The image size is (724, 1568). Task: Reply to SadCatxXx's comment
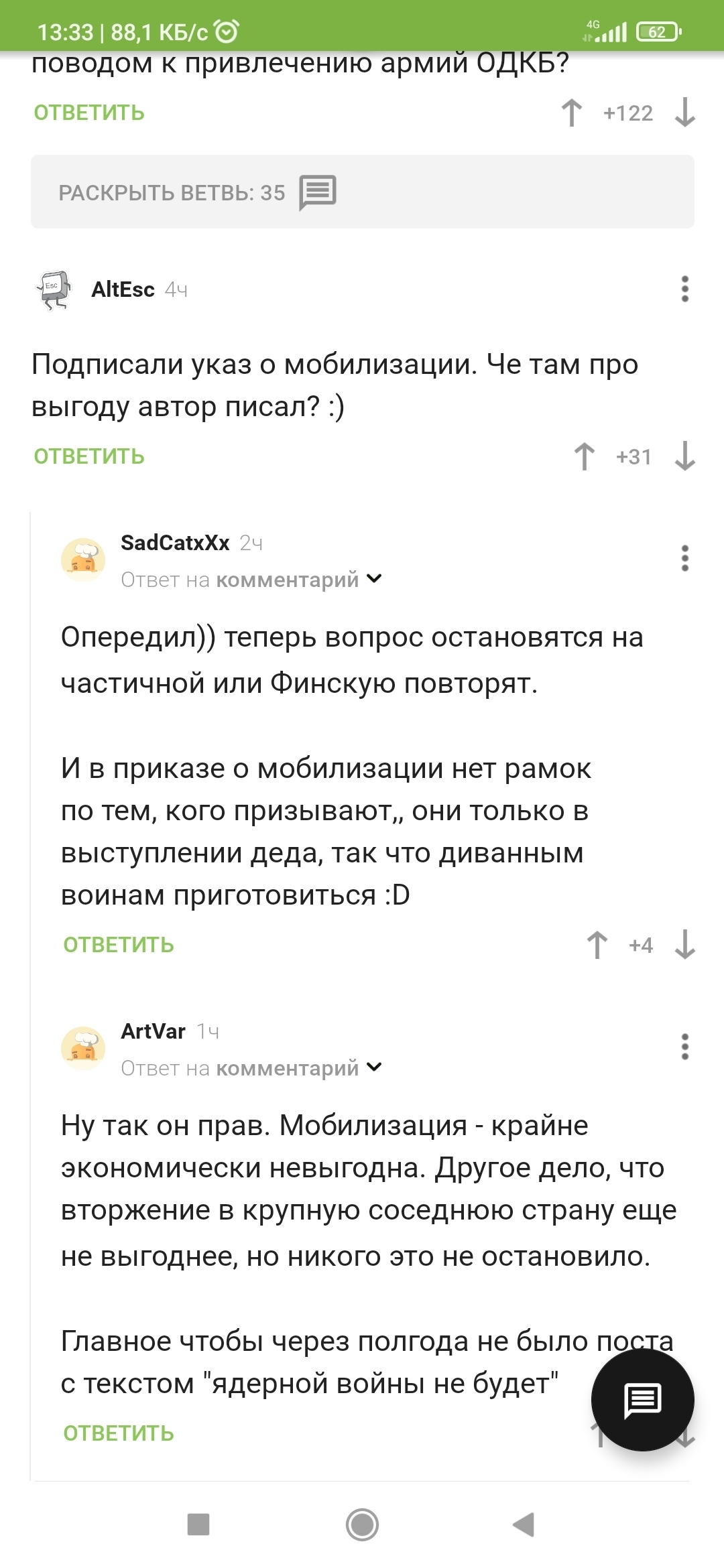point(119,945)
